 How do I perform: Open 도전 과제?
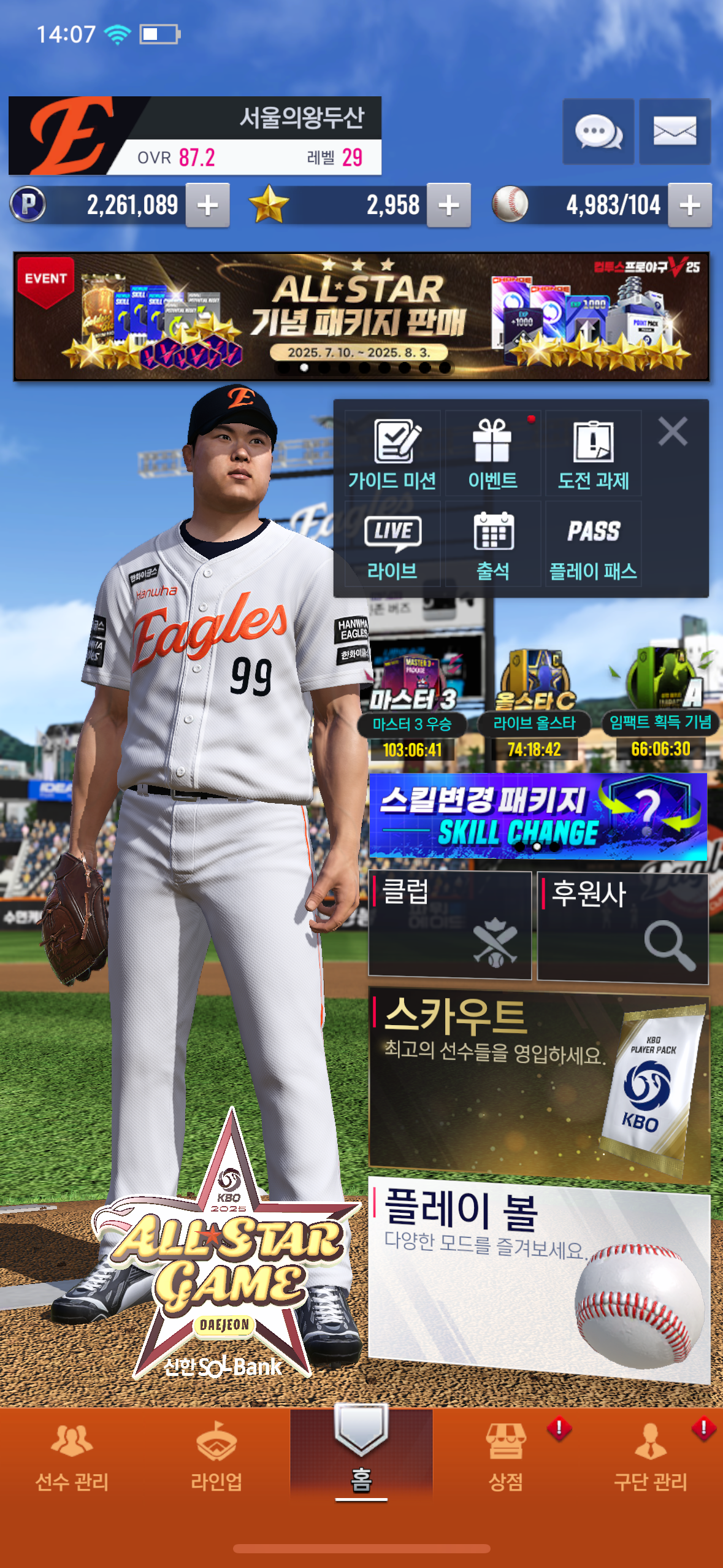[594, 453]
